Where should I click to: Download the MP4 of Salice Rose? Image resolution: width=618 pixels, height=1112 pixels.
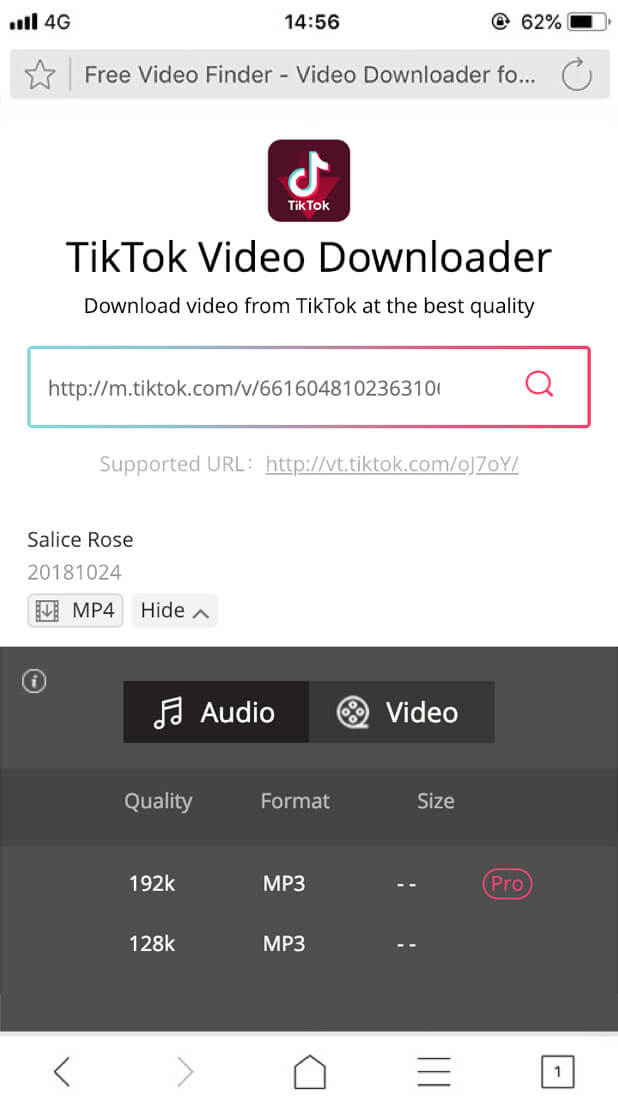75,611
